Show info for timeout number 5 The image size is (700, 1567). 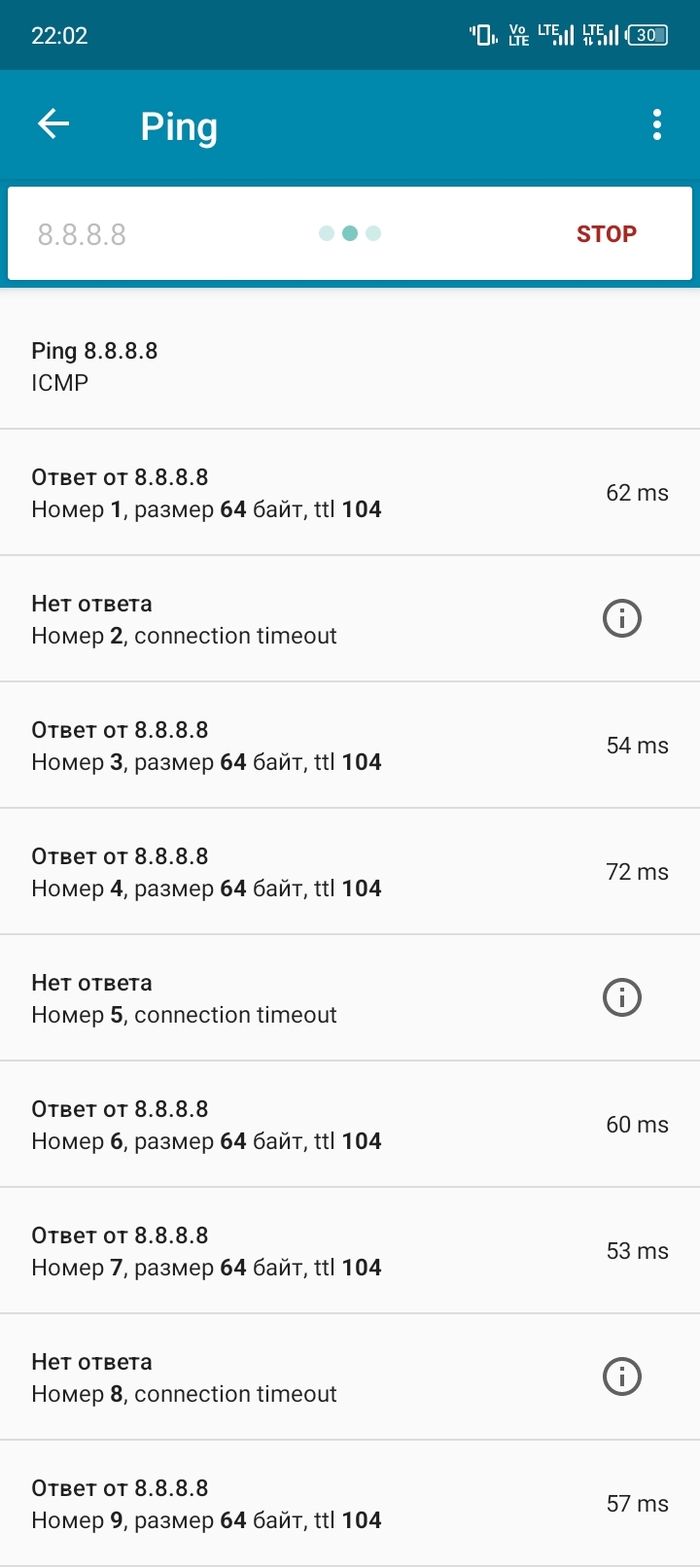click(x=621, y=998)
